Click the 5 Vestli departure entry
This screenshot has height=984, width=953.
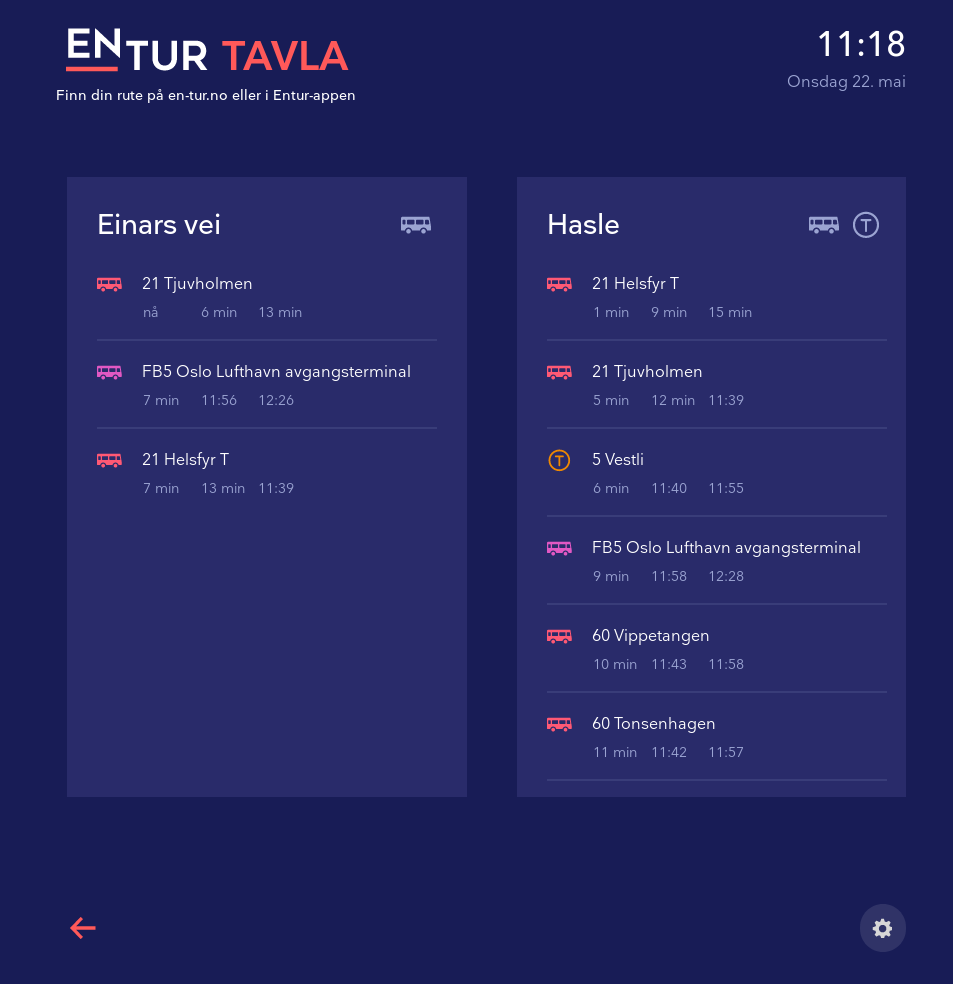click(x=618, y=459)
